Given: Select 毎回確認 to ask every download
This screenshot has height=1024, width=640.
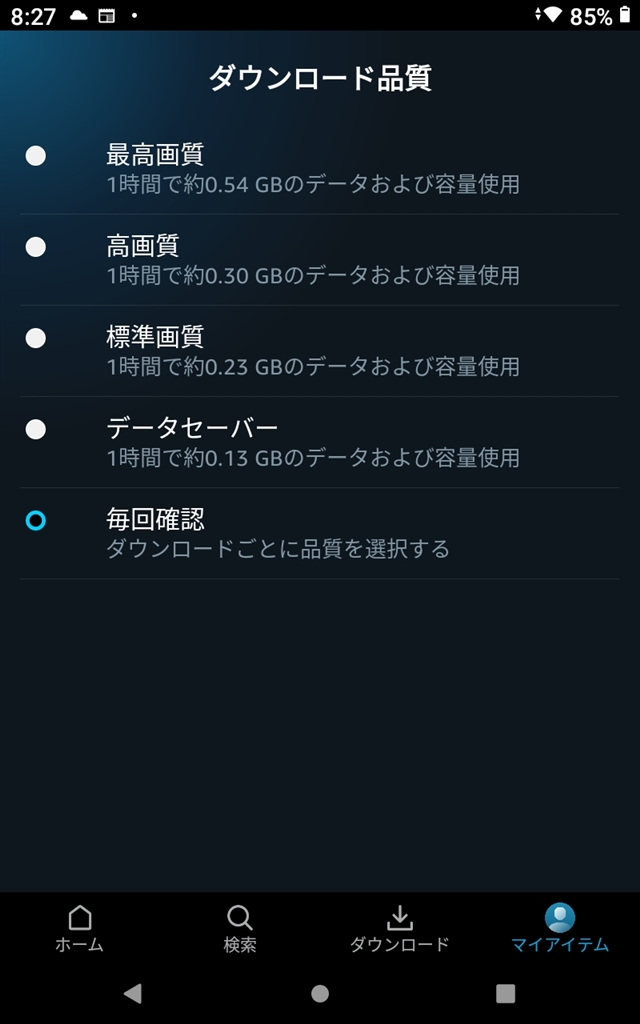Looking at the screenshot, I should coord(319,534).
